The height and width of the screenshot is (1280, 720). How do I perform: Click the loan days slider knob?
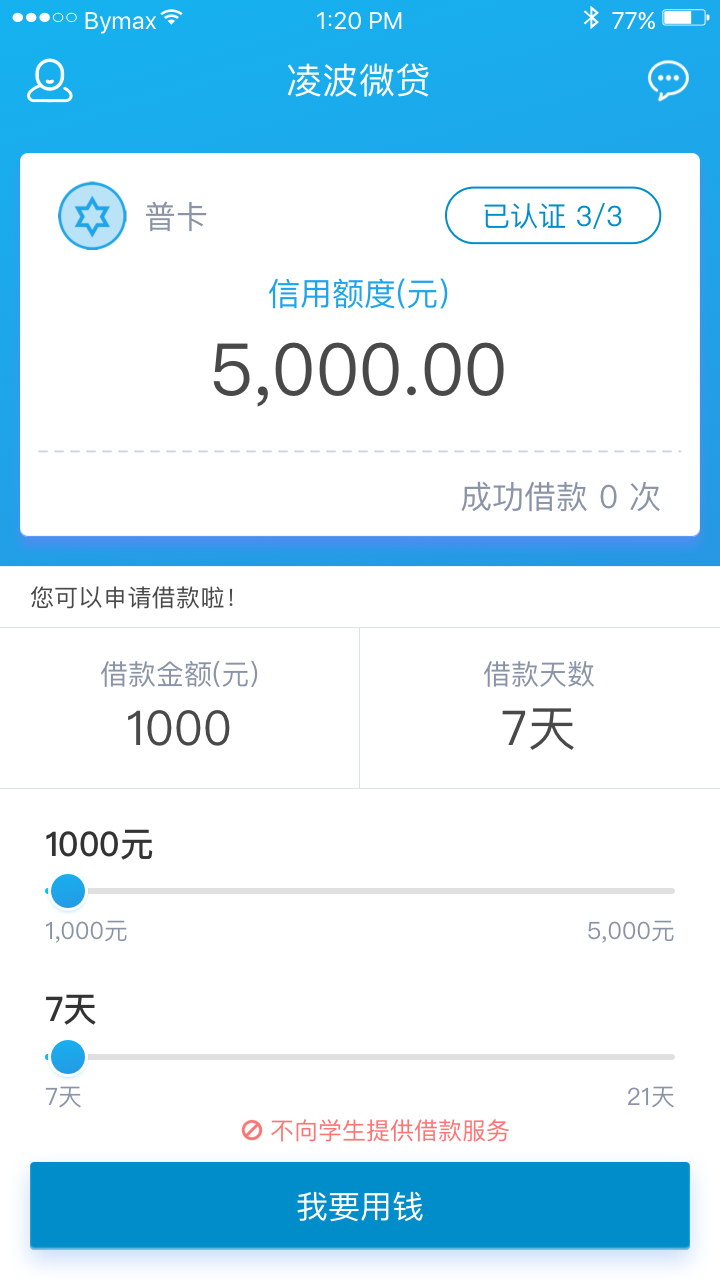coord(67,1055)
